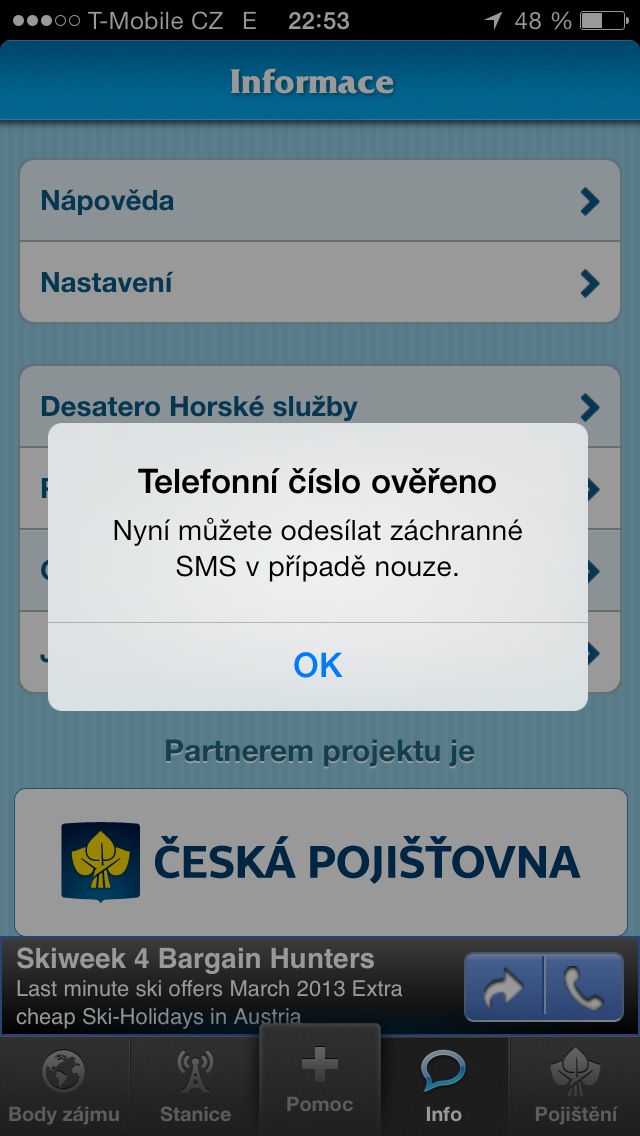This screenshot has height=1136, width=640.
Task: Tap the phone icon in Skiweek ad
Action: pyautogui.click(x=584, y=988)
